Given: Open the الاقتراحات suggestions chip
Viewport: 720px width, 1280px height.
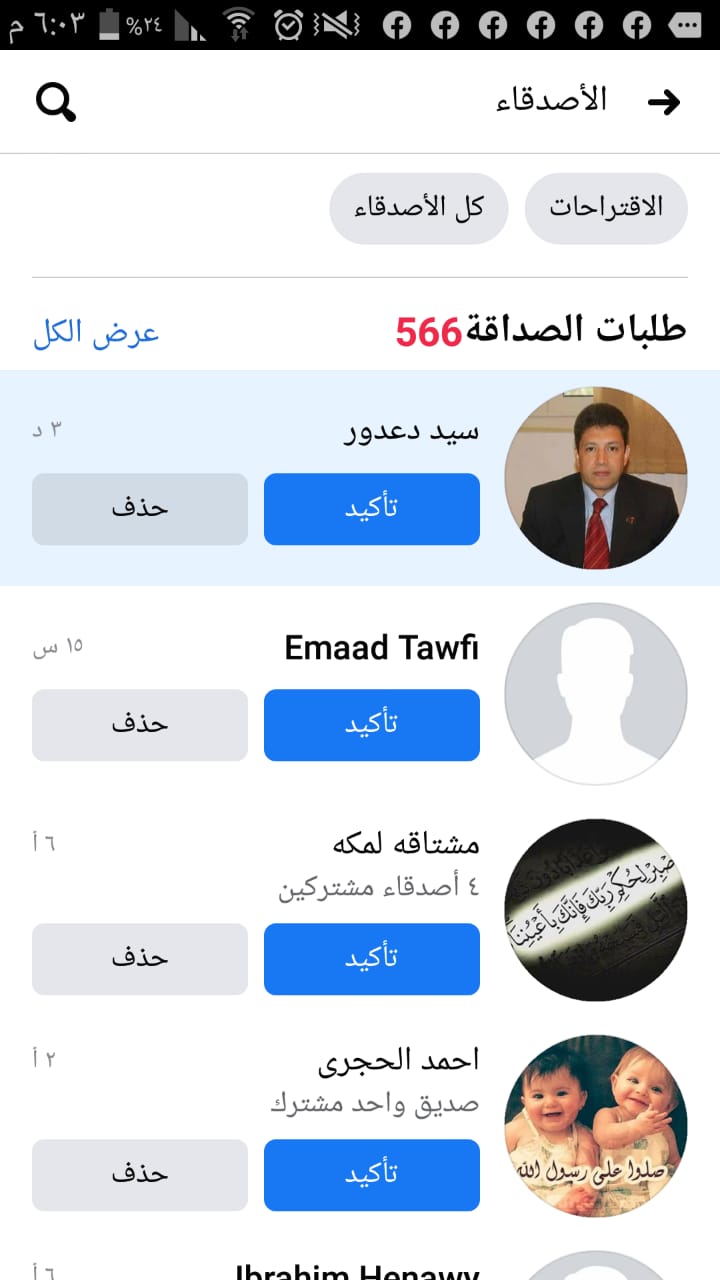Looking at the screenshot, I should (x=606, y=208).
